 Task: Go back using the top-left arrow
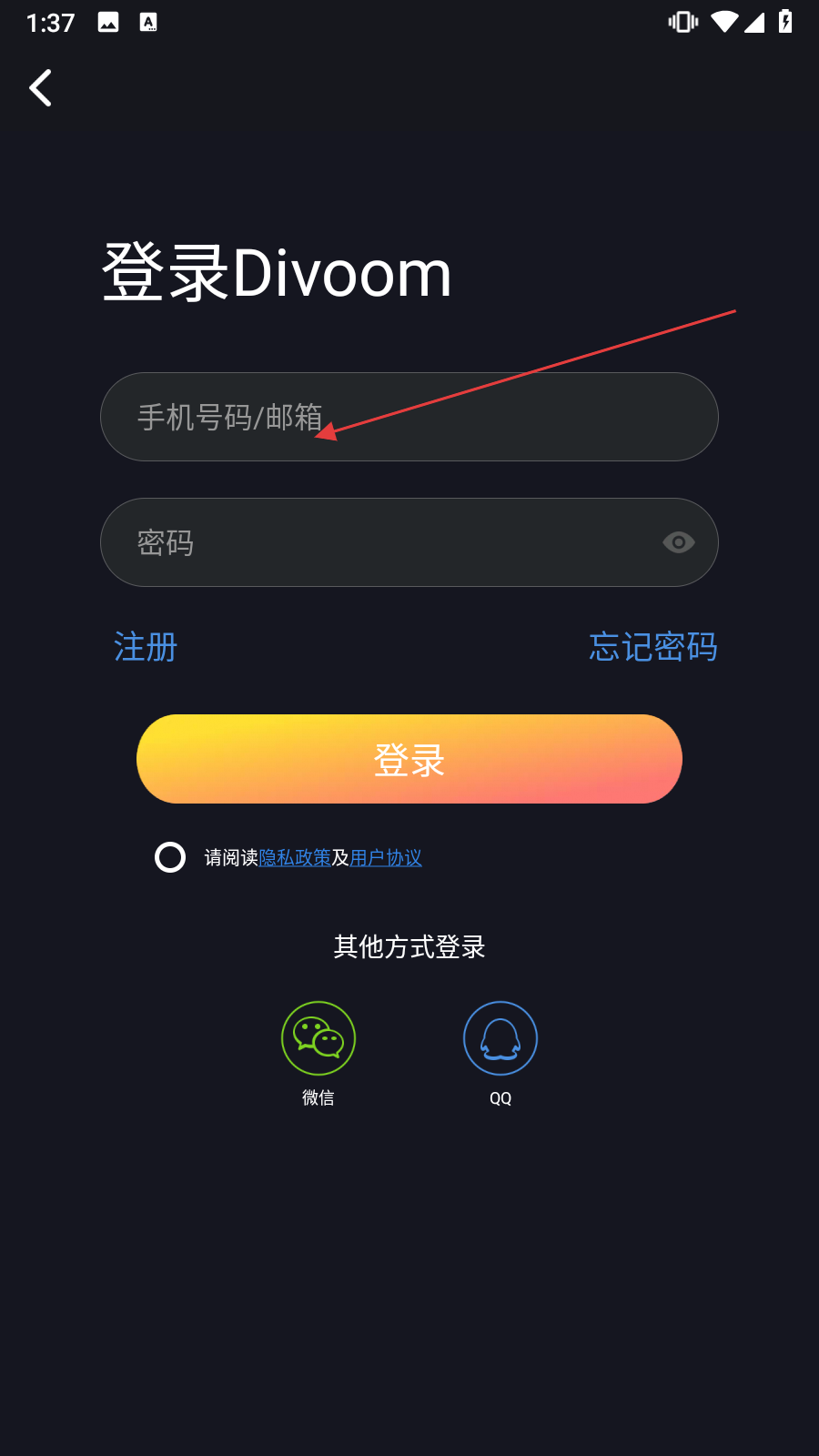(x=41, y=88)
